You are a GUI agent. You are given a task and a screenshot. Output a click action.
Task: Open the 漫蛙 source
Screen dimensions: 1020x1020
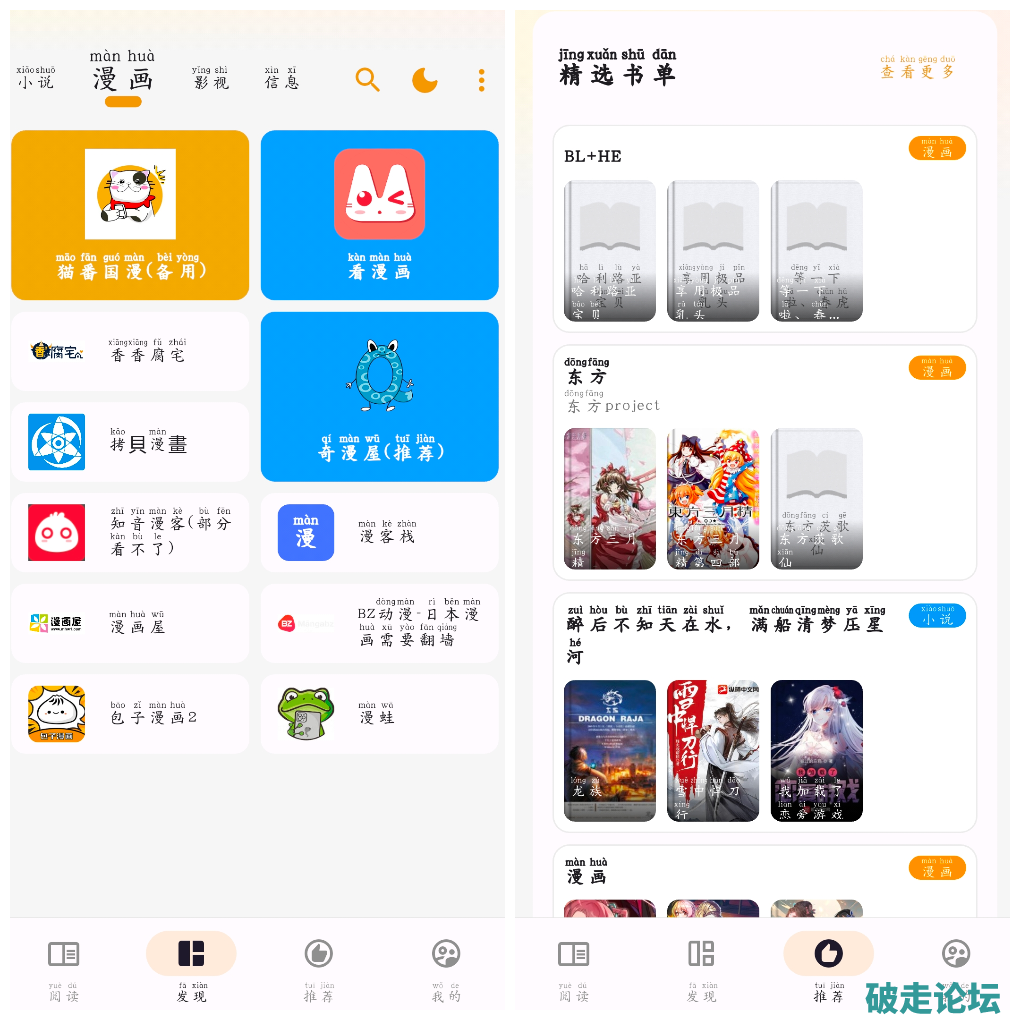pos(379,714)
